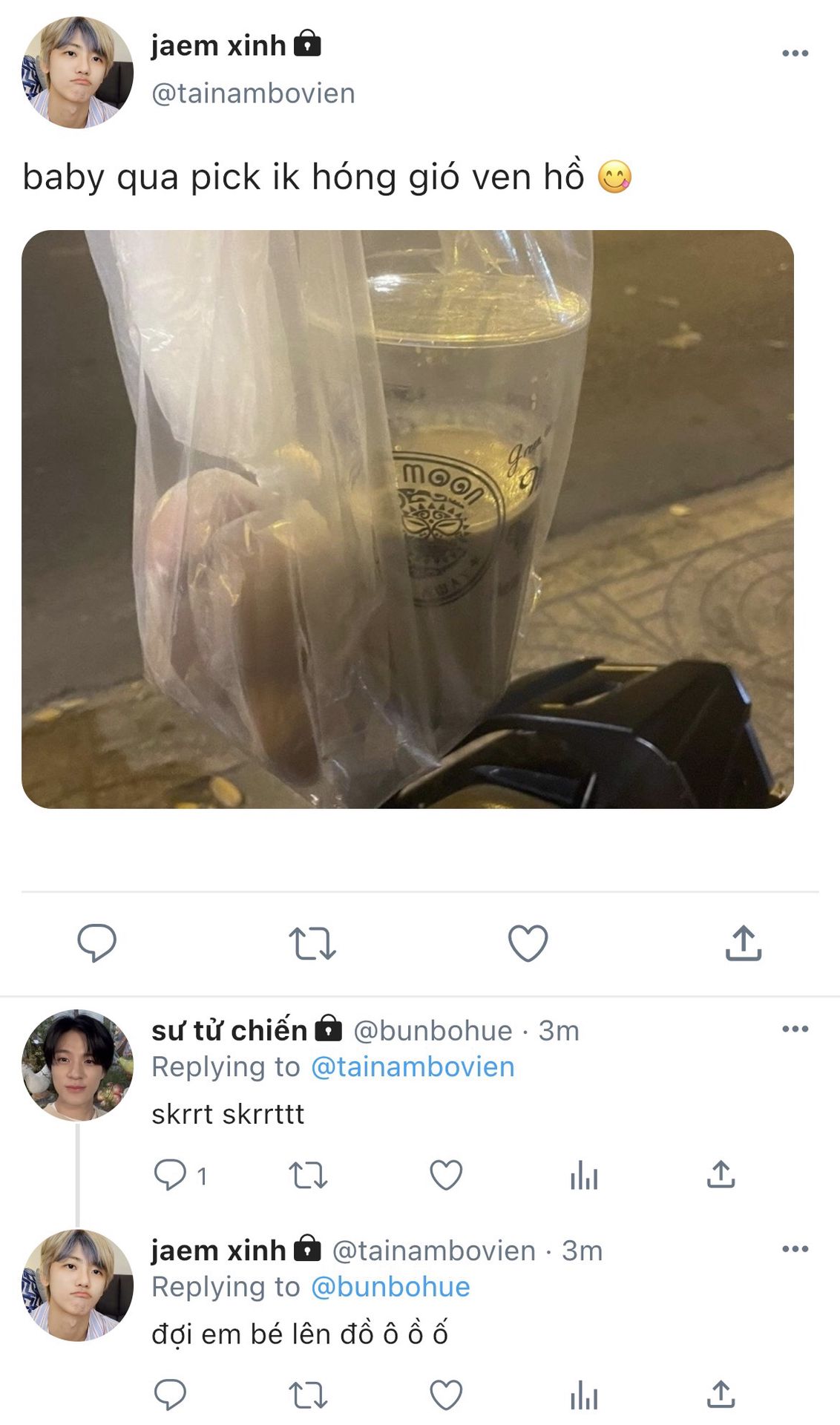The height and width of the screenshot is (1425, 840).
Task: Retweet the main tweet
Action: coord(312,943)
